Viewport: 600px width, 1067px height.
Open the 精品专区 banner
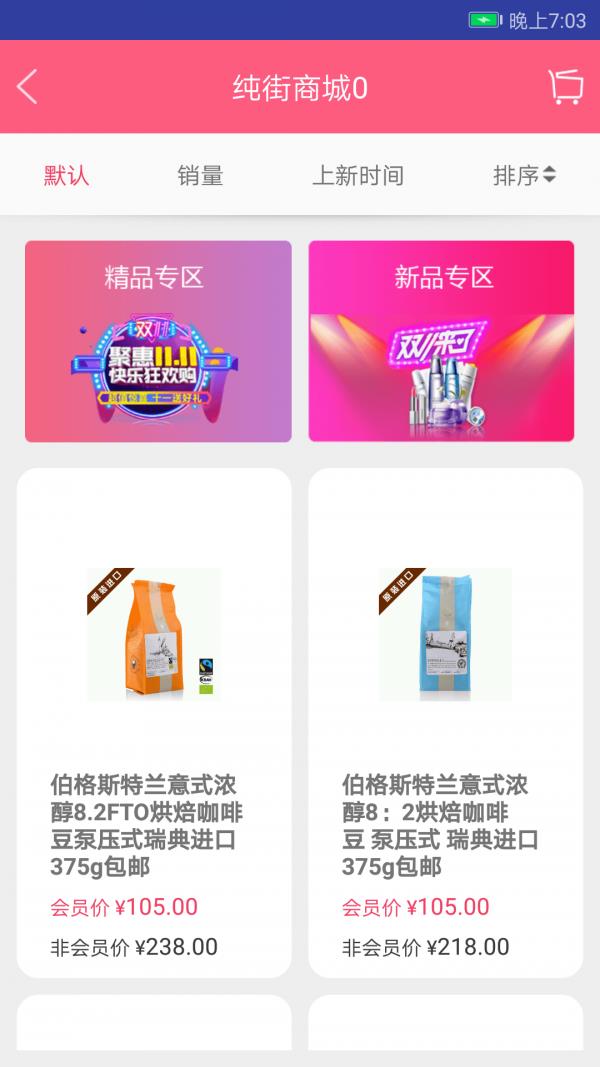158,341
